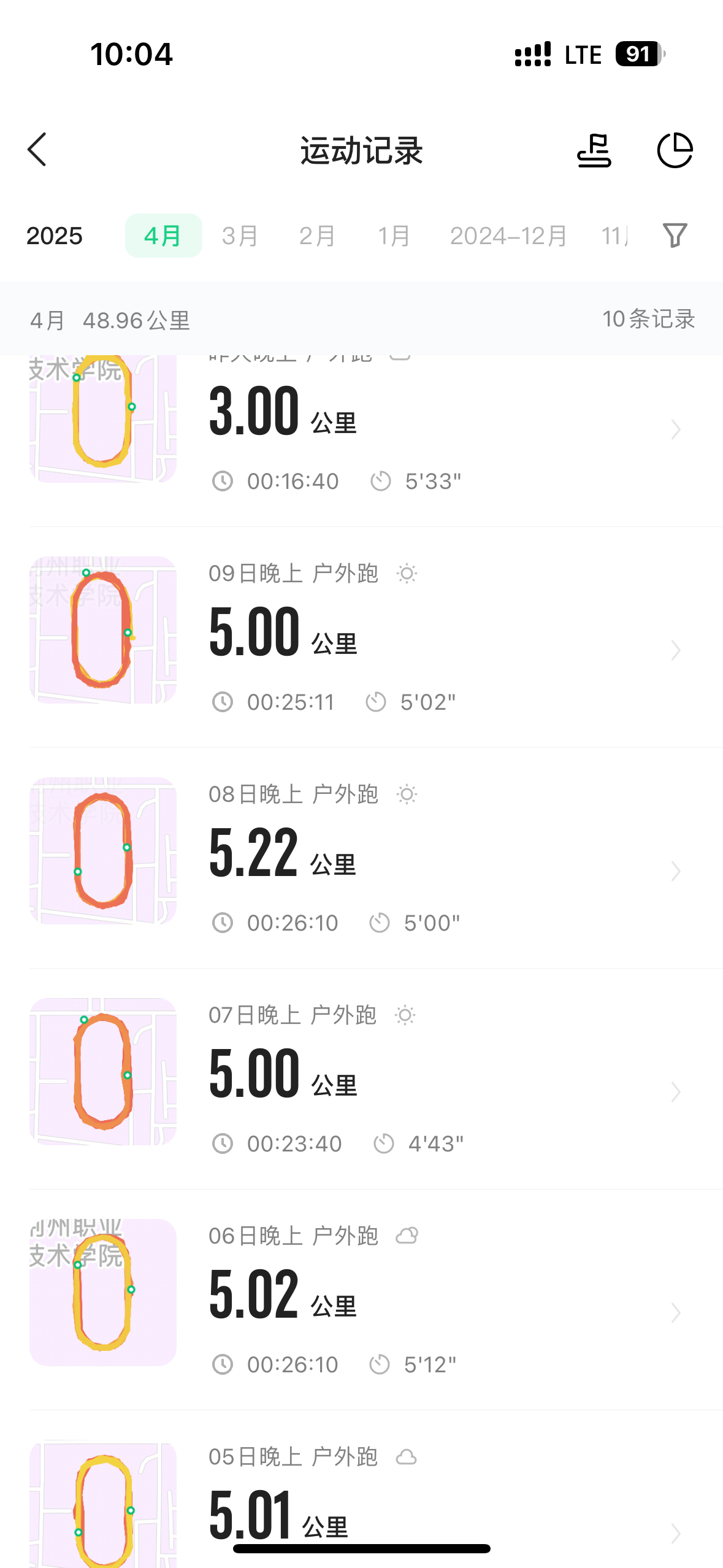Switch to the 2024-12月 tab
The width and height of the screenshot is (723, 1568).
pyautogui.click(x=508, y=236)
